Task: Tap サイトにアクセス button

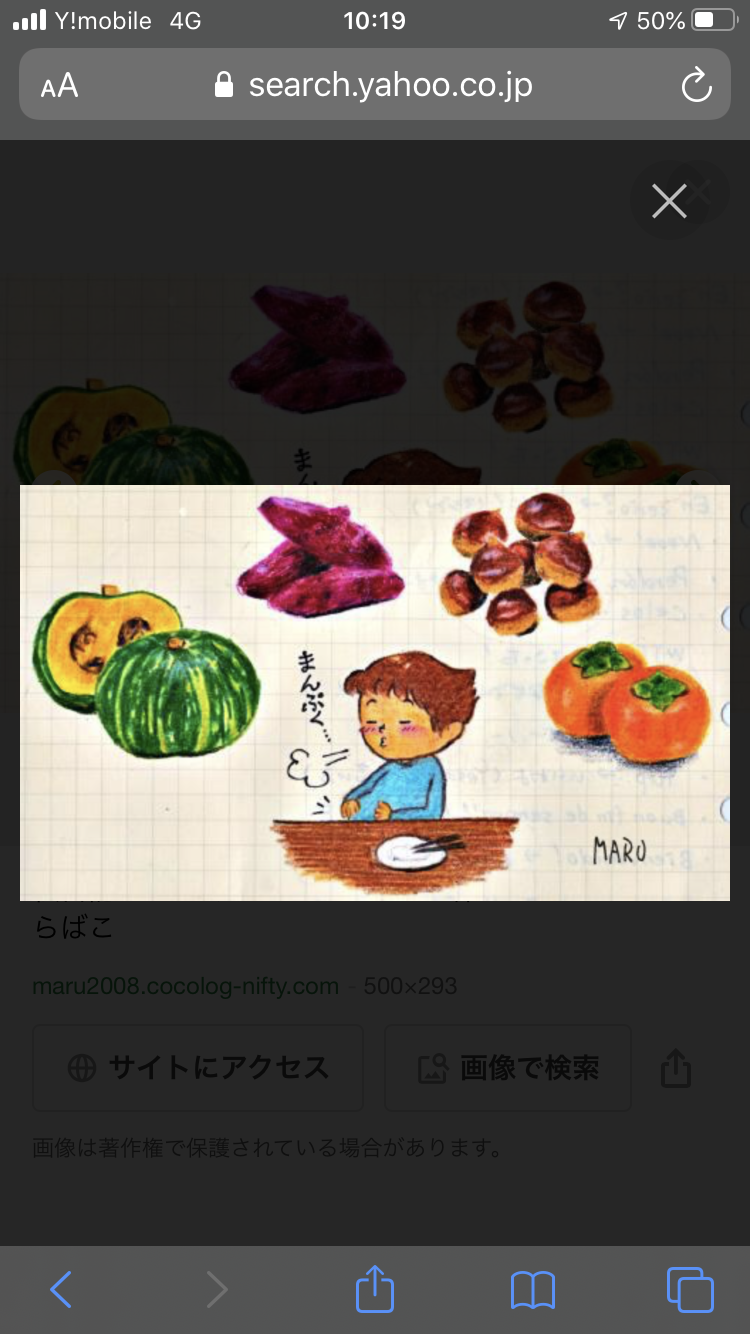Action: [x=198, y=1068]
